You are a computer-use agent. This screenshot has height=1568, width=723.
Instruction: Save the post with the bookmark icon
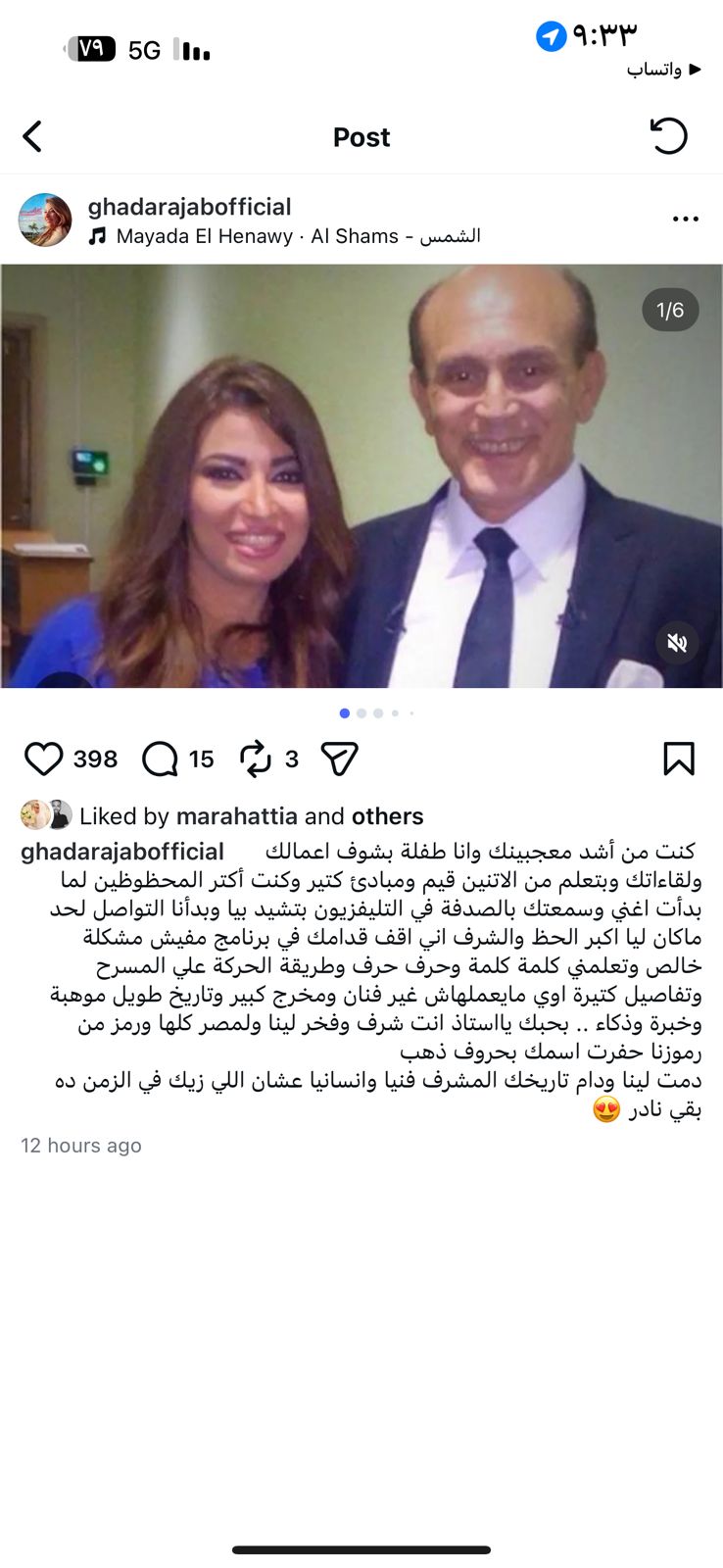tap(679, 759)
